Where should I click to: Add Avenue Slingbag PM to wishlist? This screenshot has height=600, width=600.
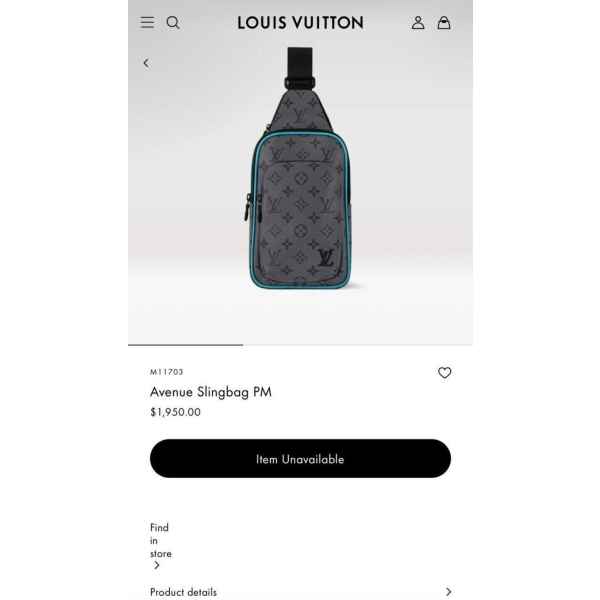pos(445,373)
